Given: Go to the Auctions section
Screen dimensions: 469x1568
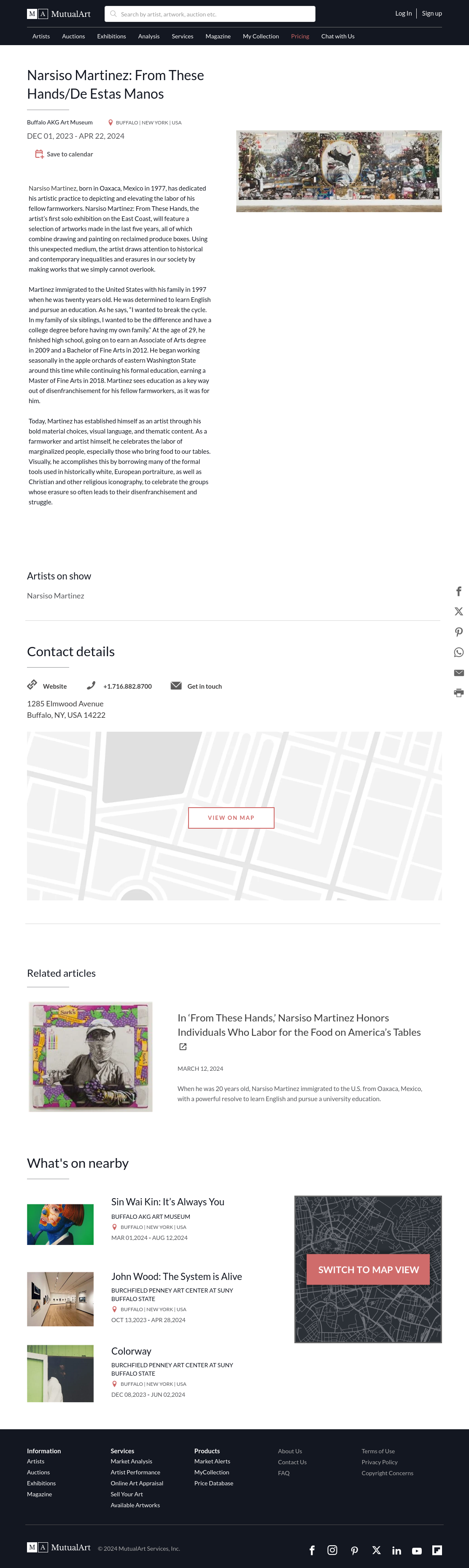Looking at the screenshot, I should [x=73, y=37].
